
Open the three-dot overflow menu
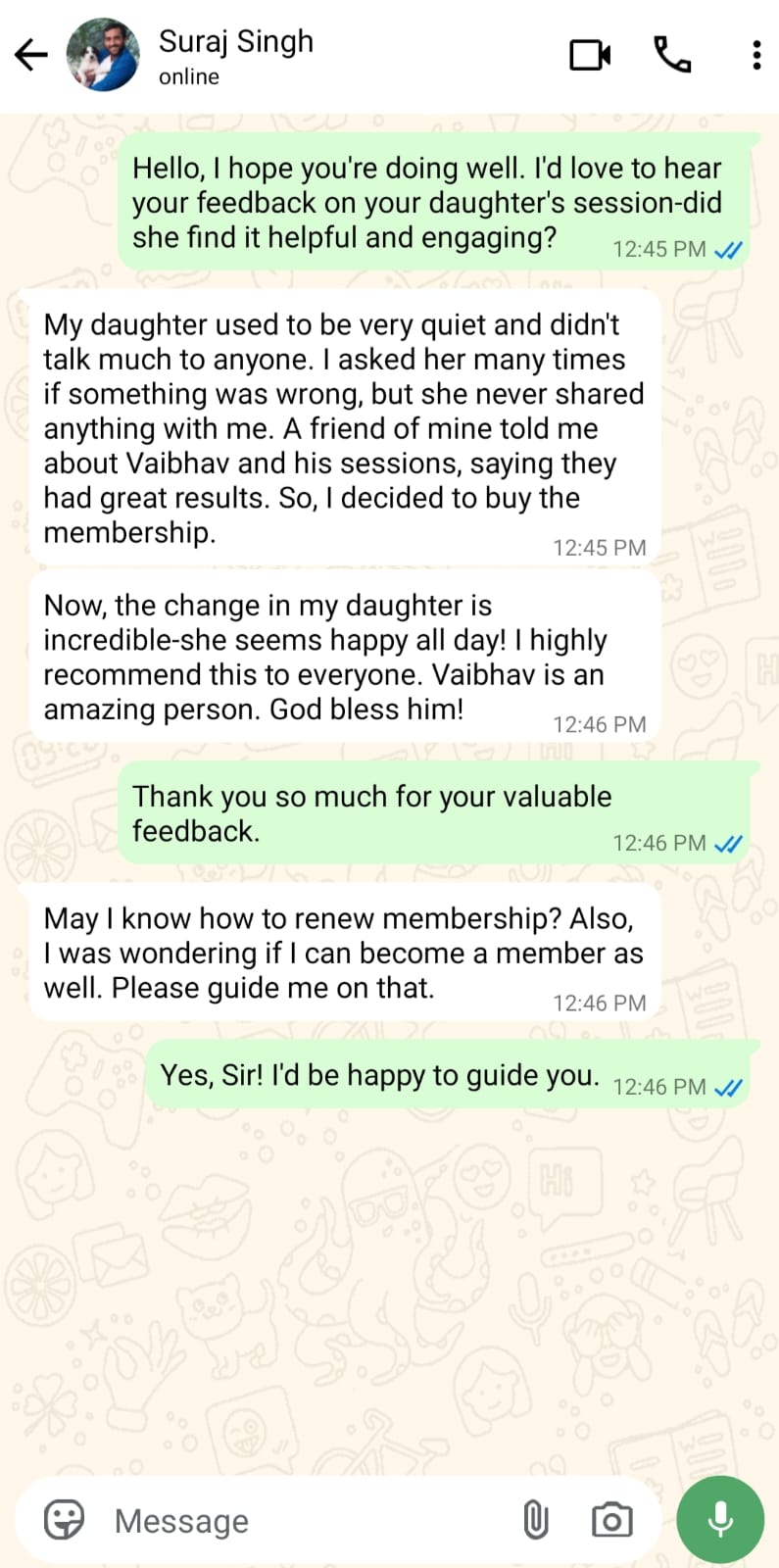click(756, 55)
